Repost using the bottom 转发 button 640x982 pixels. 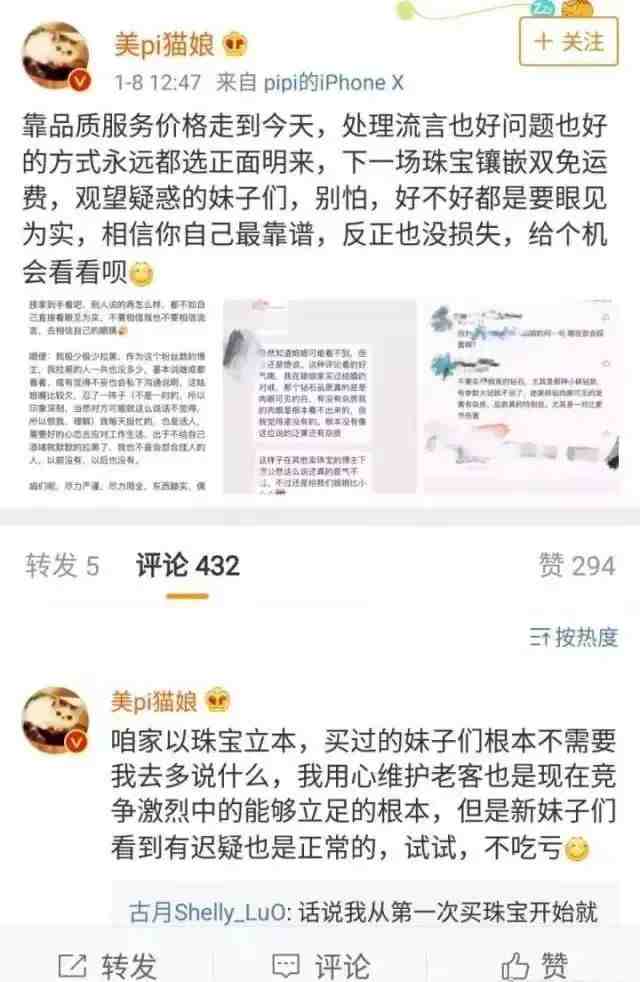108,962
